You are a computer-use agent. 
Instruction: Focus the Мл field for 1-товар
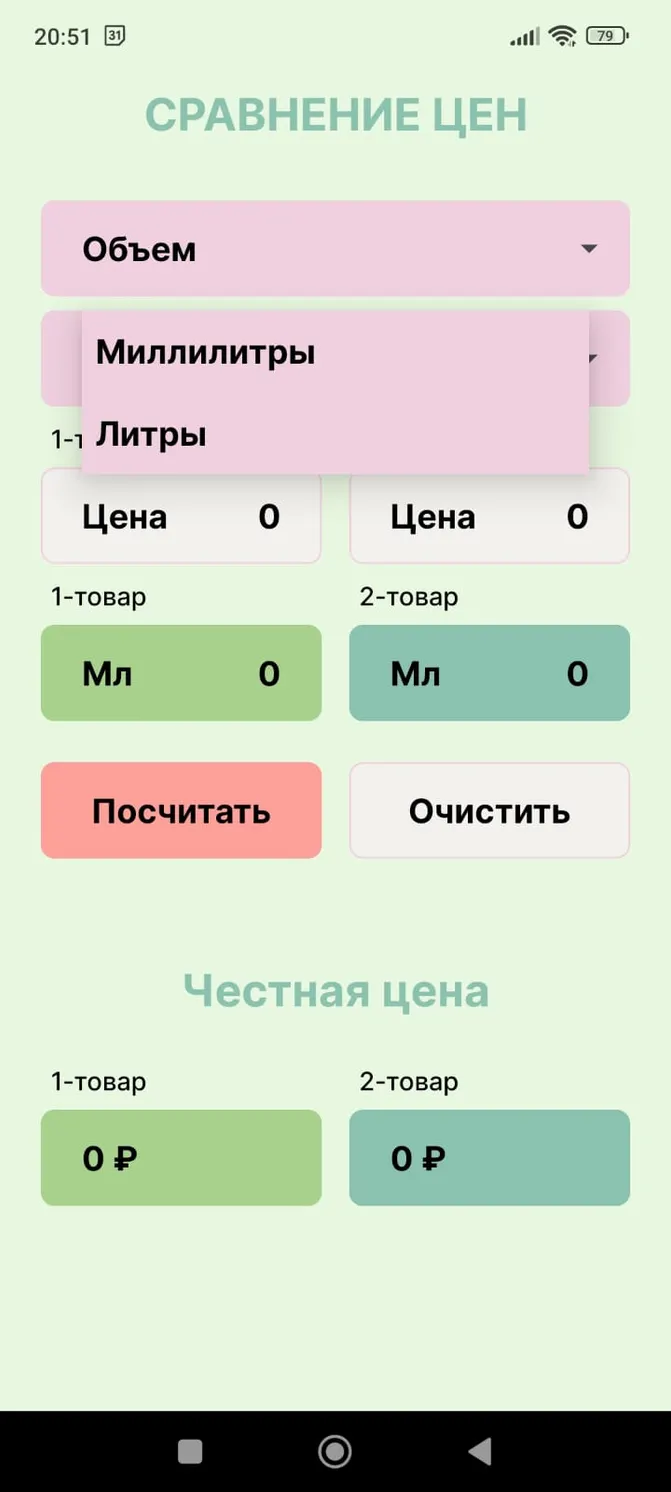click(181, 673)
